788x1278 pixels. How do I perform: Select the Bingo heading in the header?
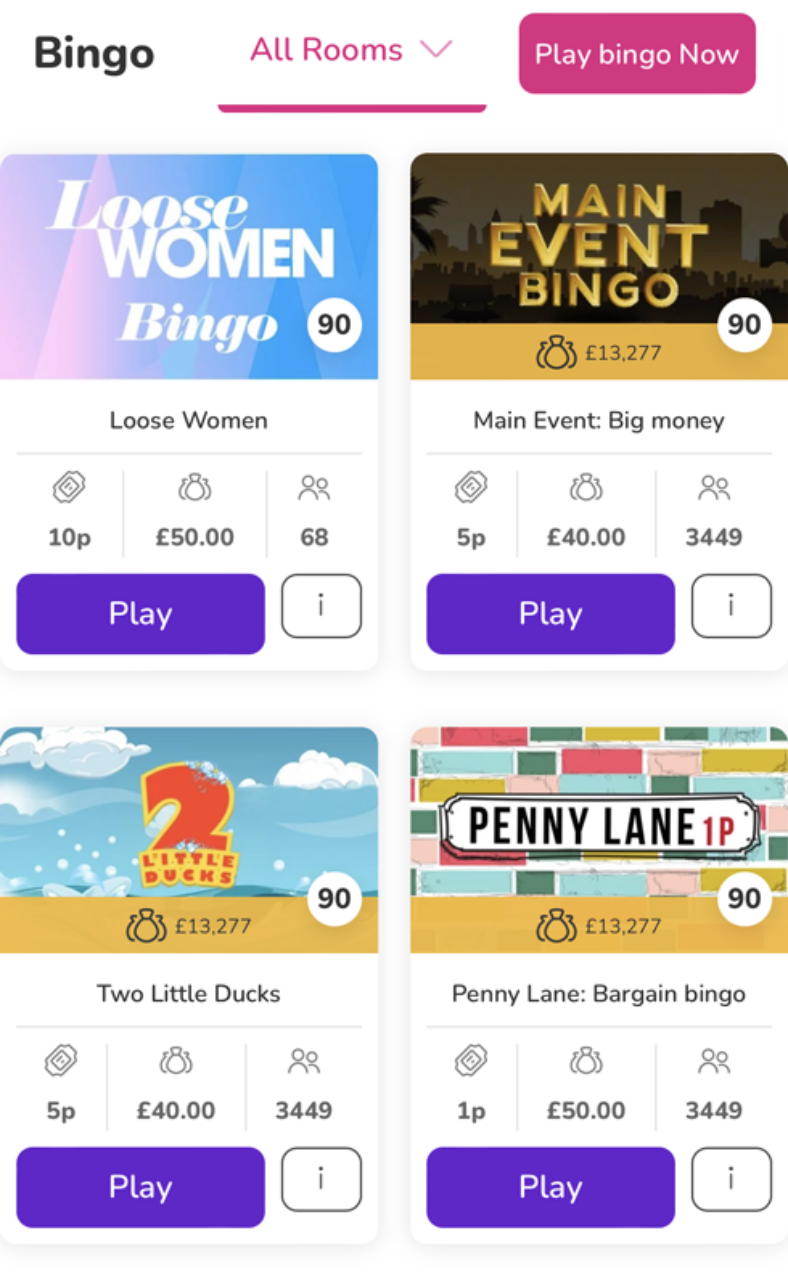click(x=93, y=55)
